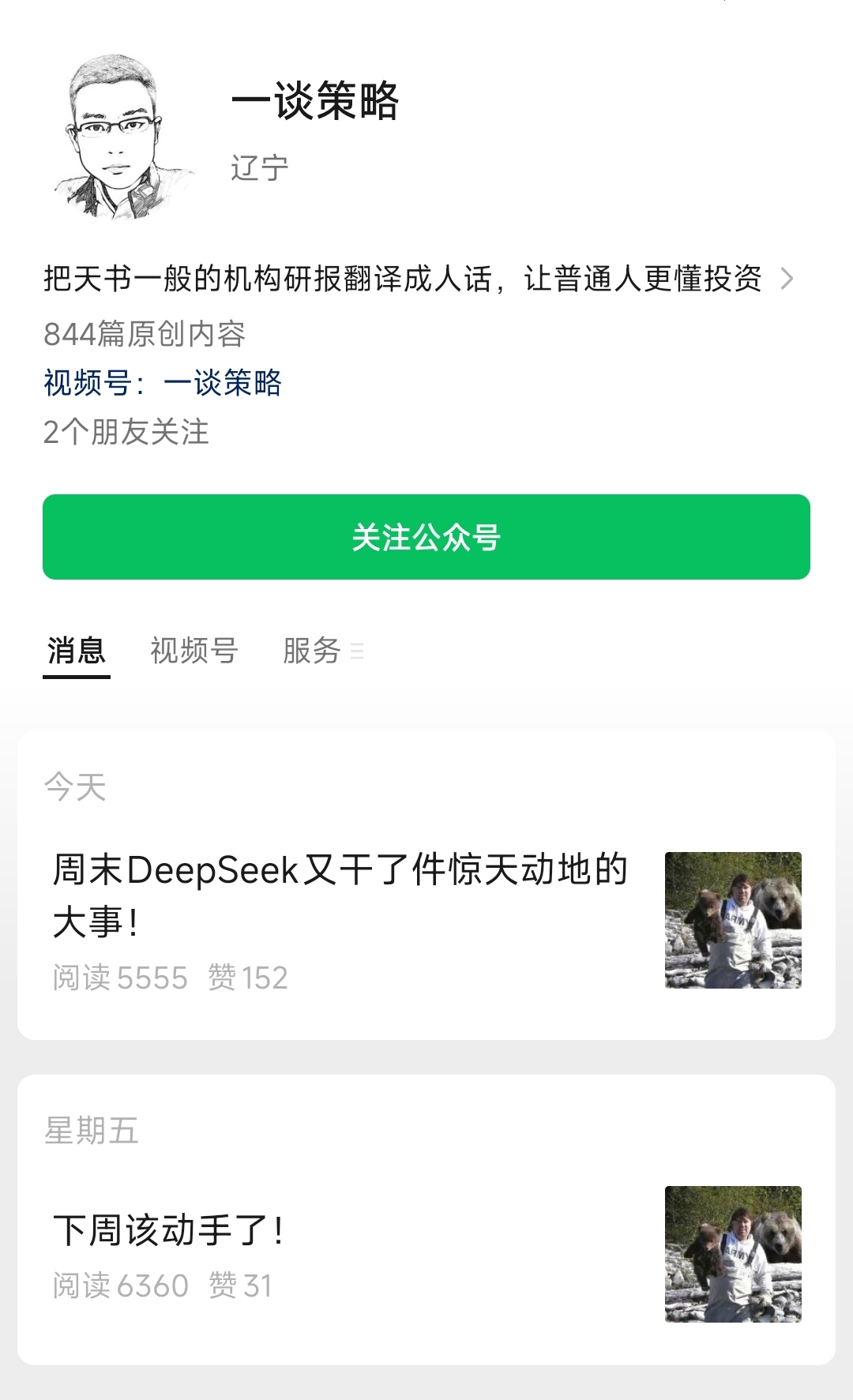Open the 服务 tab
This screenshot has width=853, height=1400.
(313, 651)
